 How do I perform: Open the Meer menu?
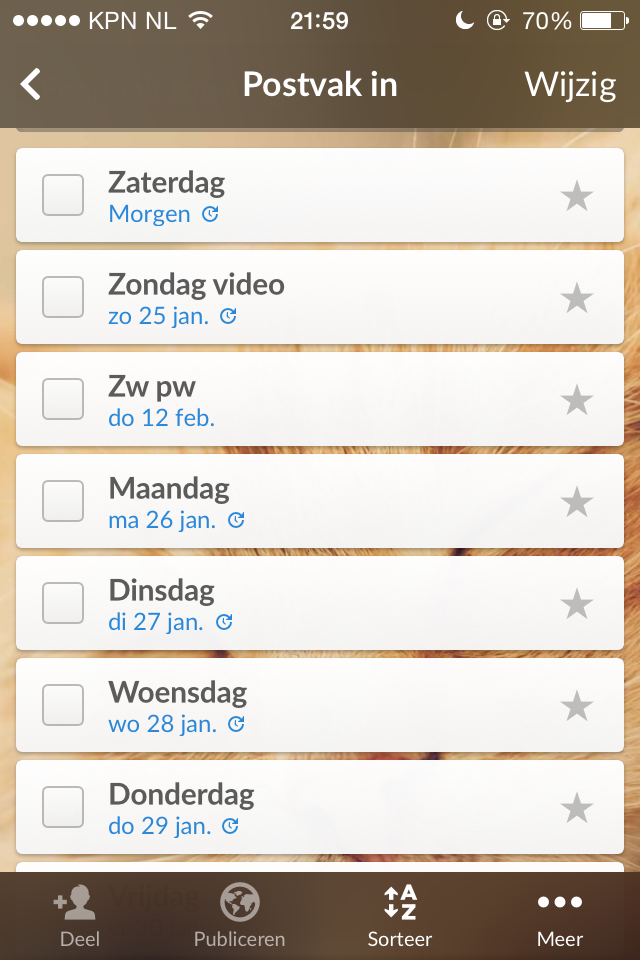tap(559, 917)
